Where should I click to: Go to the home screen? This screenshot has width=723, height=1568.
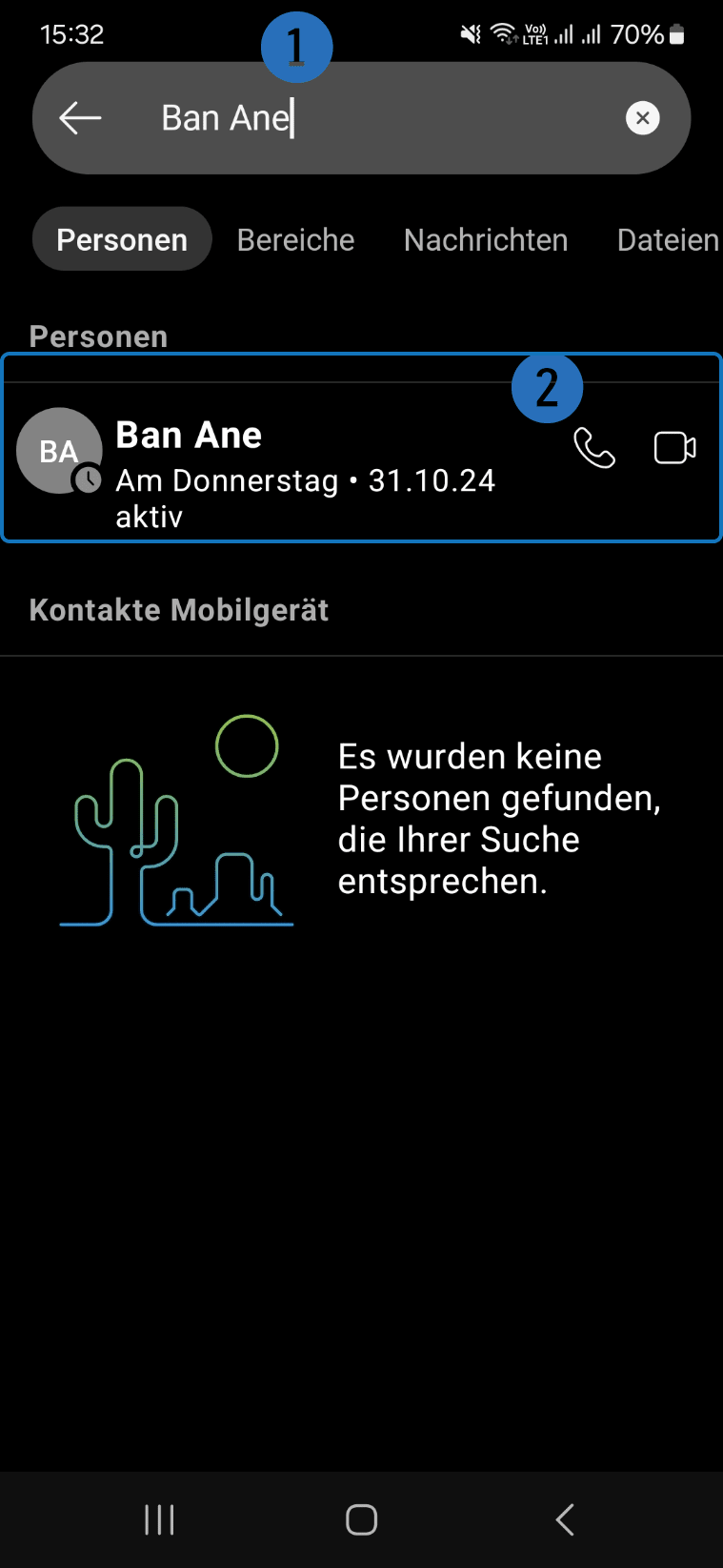click(362, 1519)
